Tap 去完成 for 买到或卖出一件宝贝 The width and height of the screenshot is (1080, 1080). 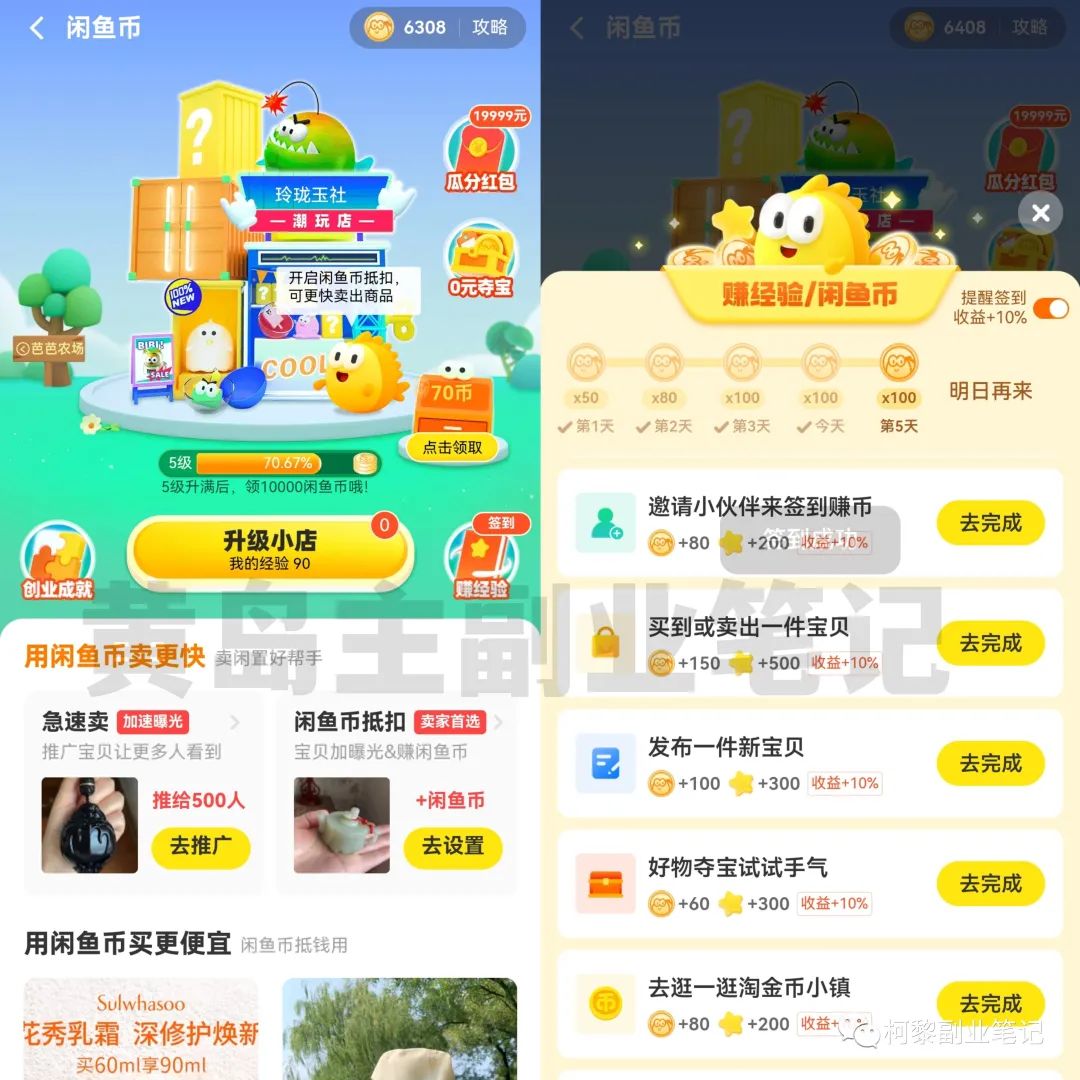tap(990, 643)
